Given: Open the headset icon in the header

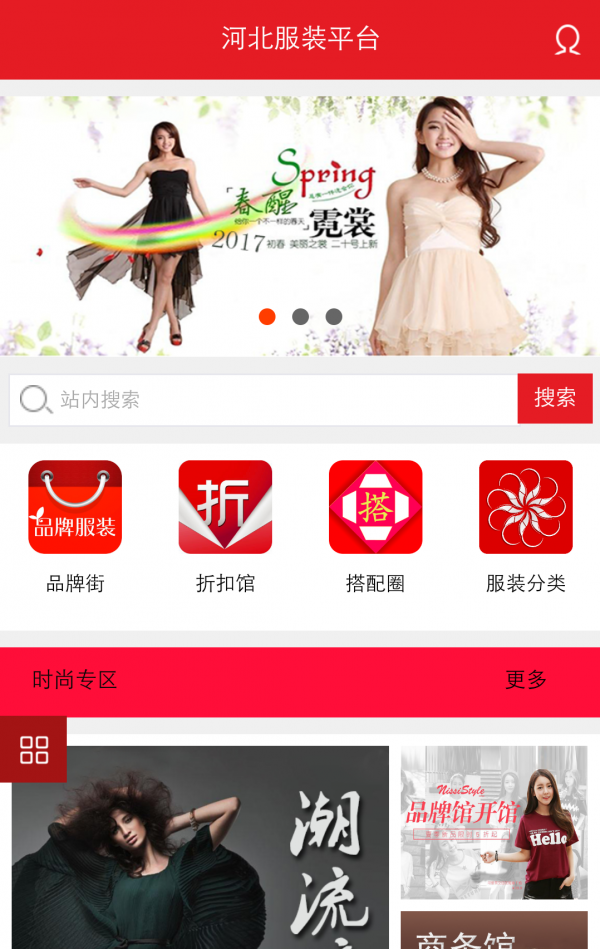Looking at the screenshot, I should [567, 40].
